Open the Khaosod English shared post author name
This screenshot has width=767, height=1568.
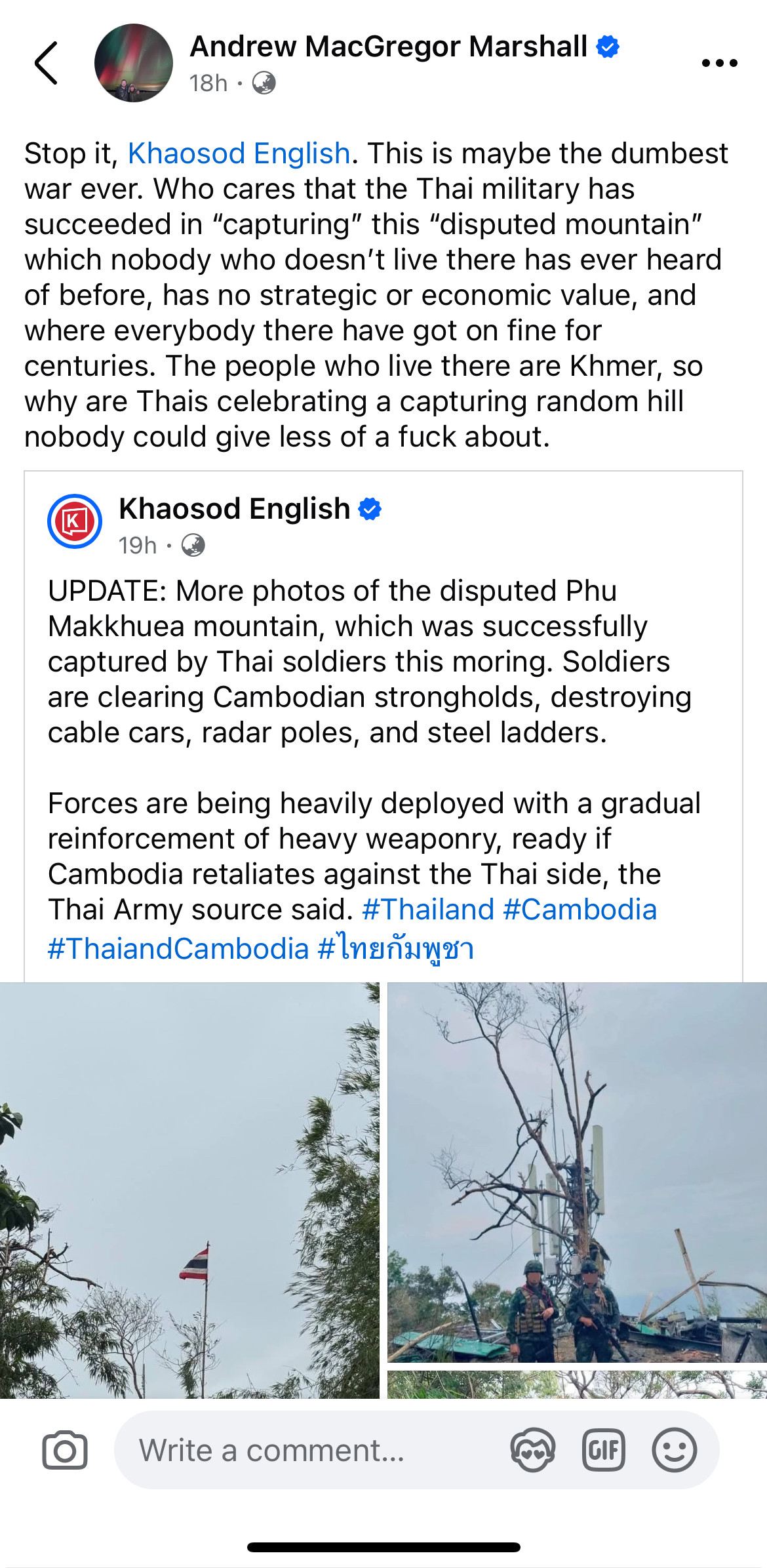(235, 509)
